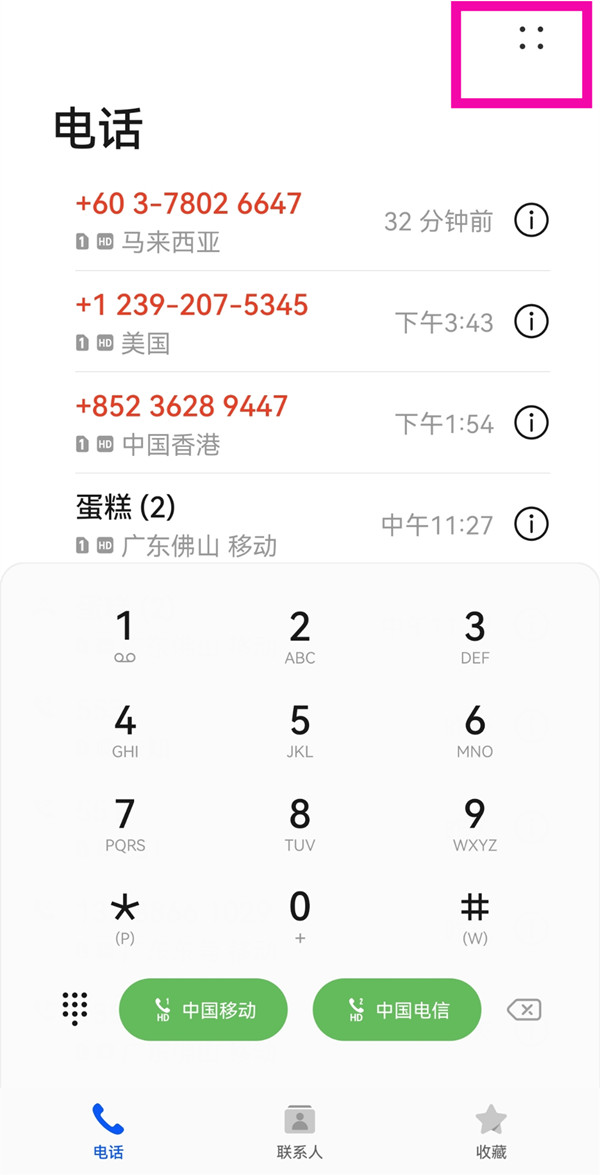Go to the 收藏 favorites tab
Image resolution: width=600 pixels, height=1175 pixels.
tap(491, 1131)
